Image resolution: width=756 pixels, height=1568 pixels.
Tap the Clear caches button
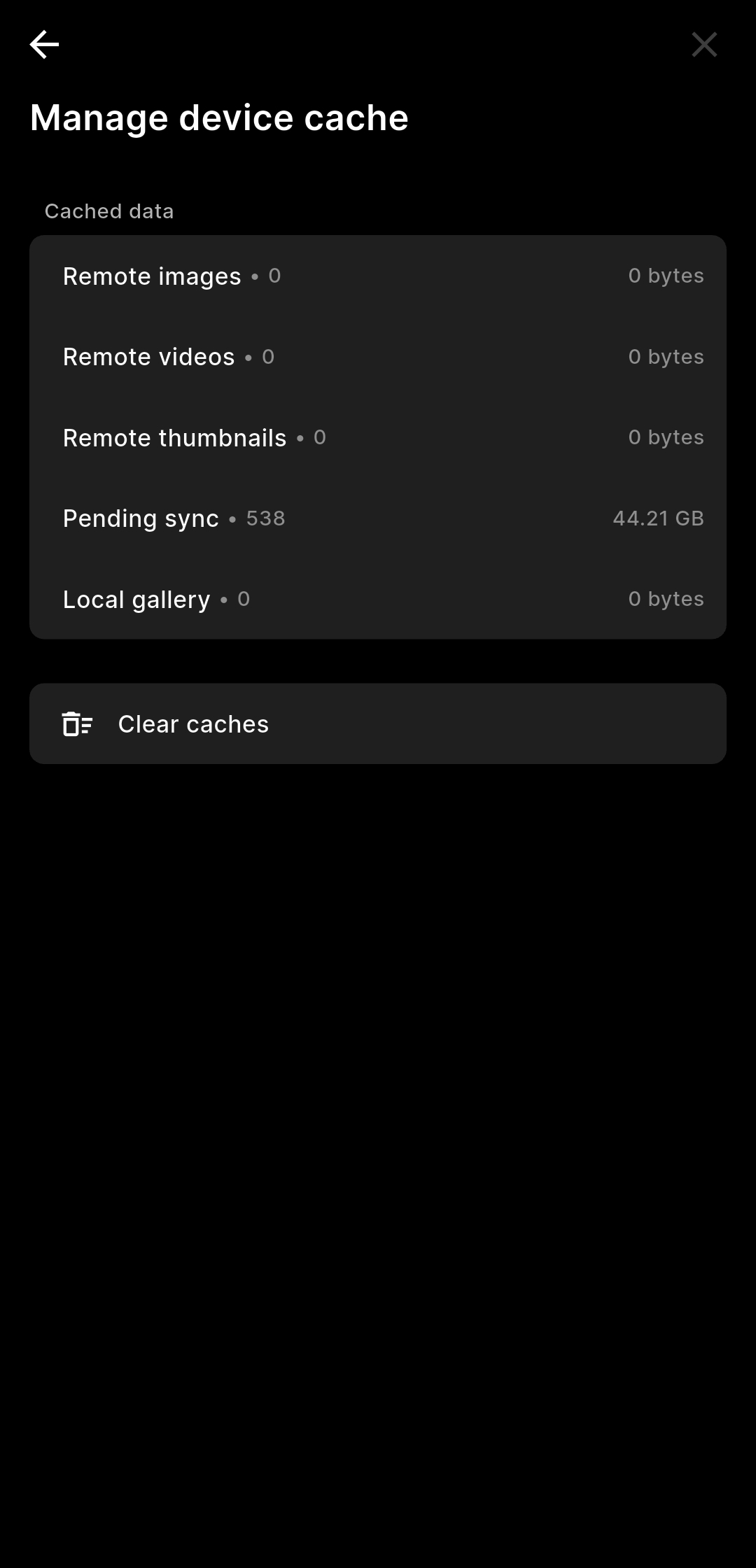(x=378, y=723)
